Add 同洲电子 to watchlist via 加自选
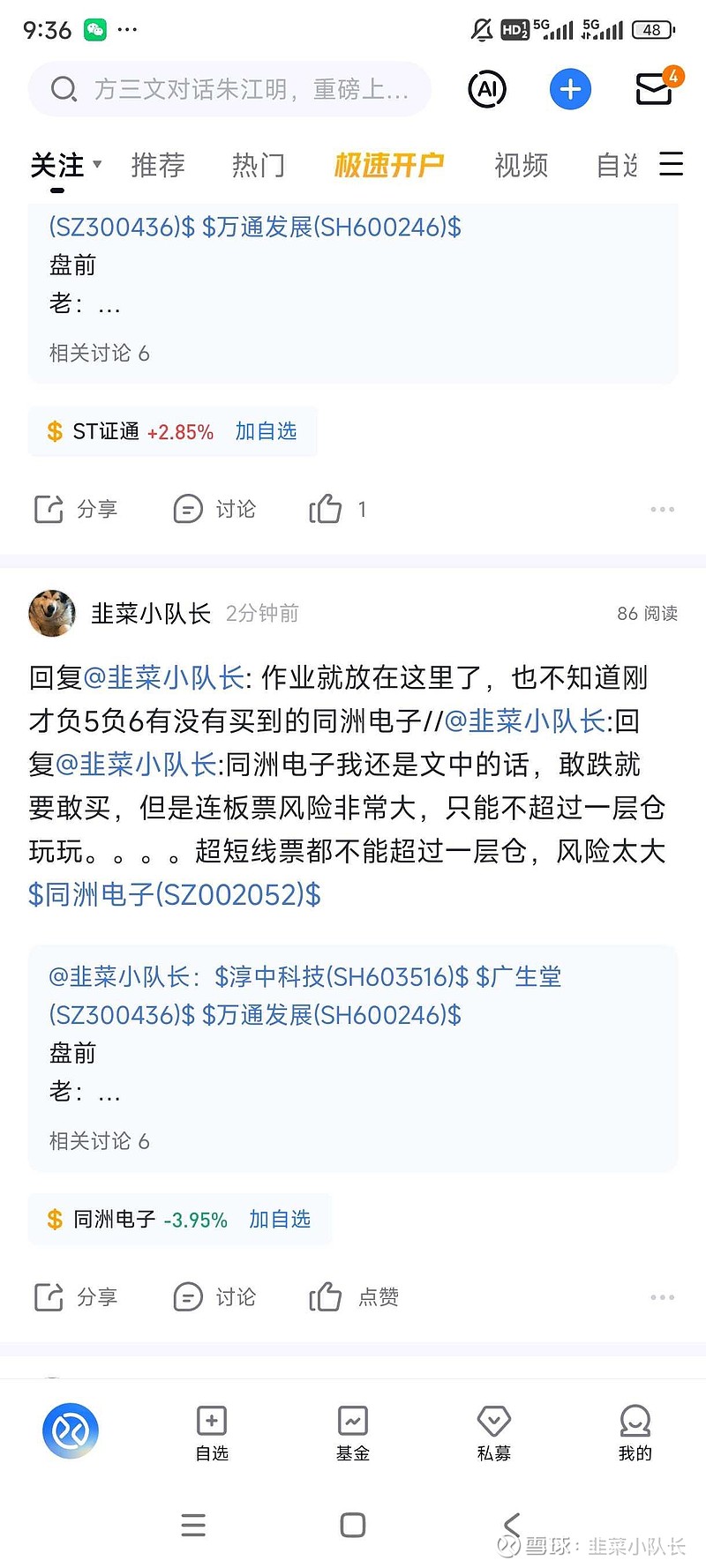Screen dimensions: 706x1568 [280, 1220]
